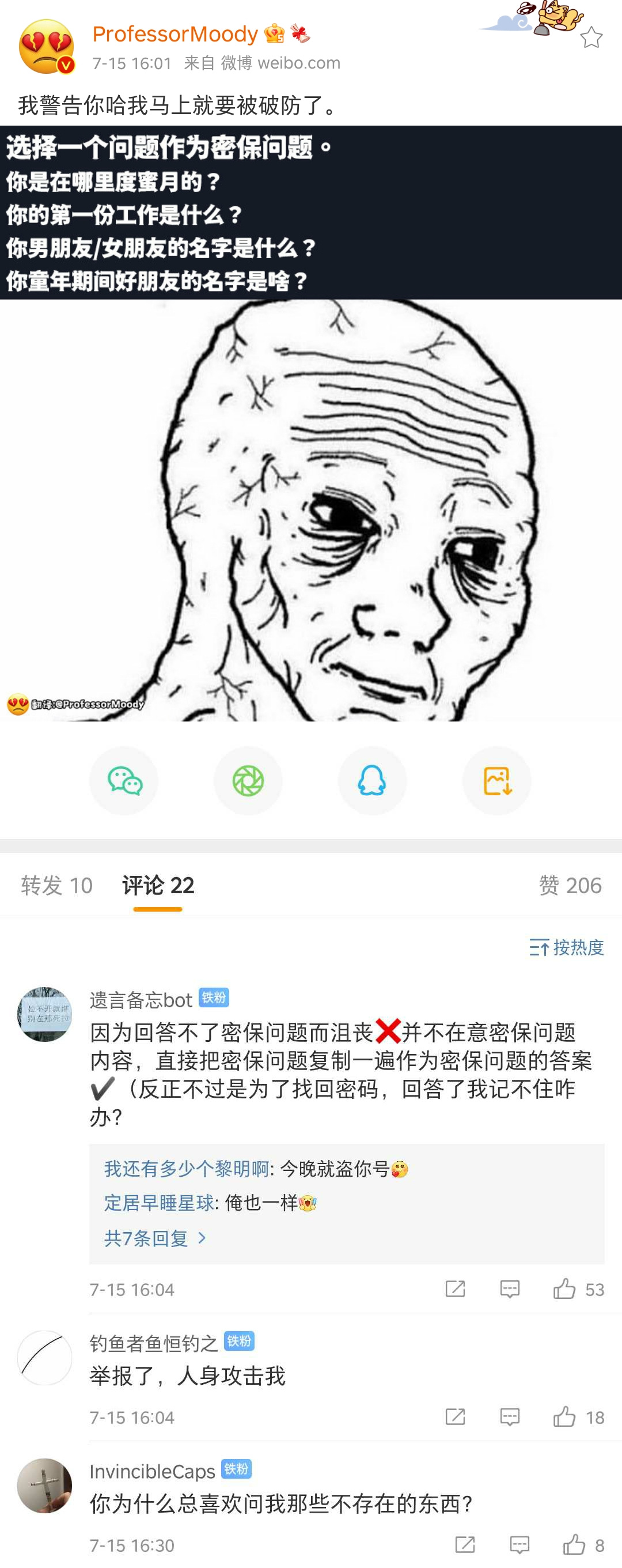Viewport: 622px width, 1568px height.
Task: Like 遗言备忘bot's comment with 53 likes
Action: coord(565,1289)
